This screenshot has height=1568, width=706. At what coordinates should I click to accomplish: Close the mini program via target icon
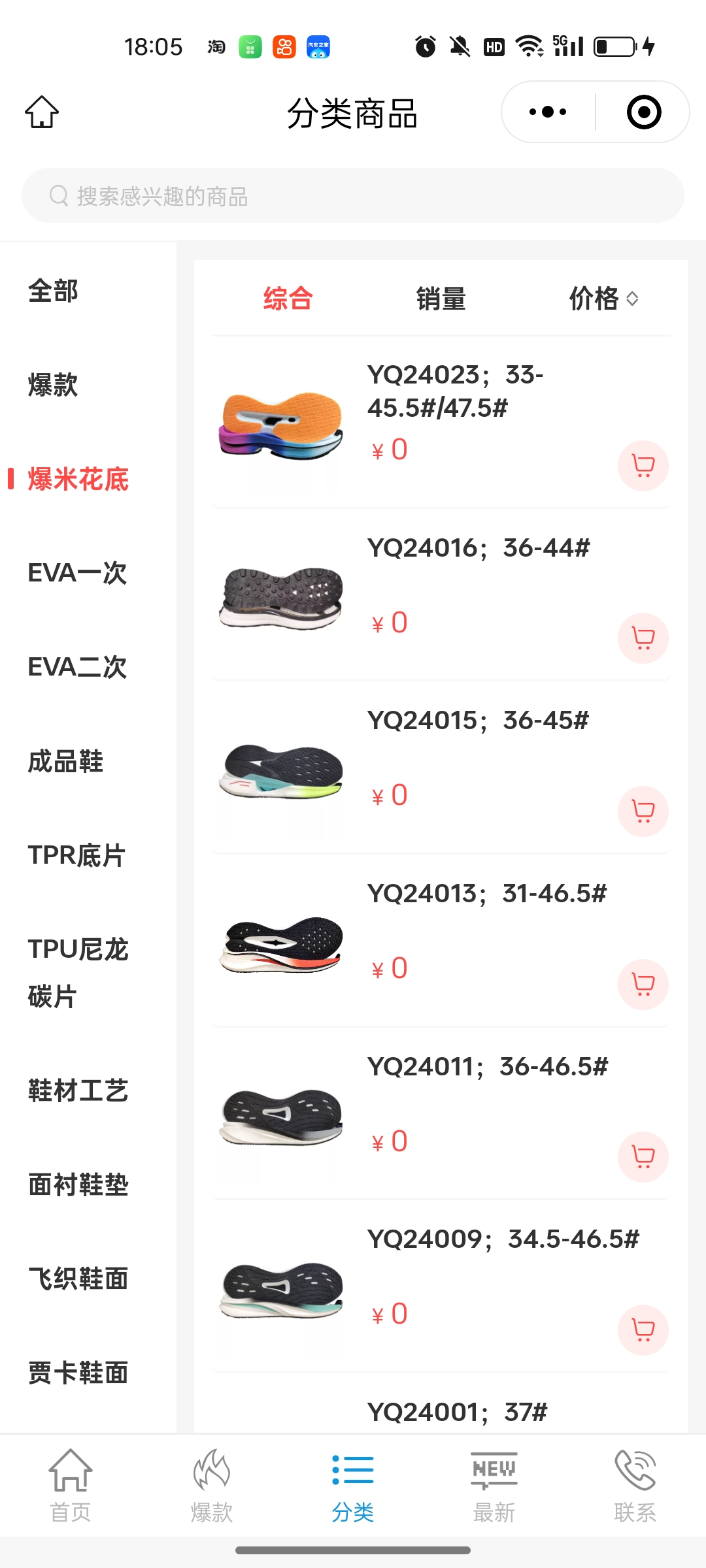pos(644,112)
